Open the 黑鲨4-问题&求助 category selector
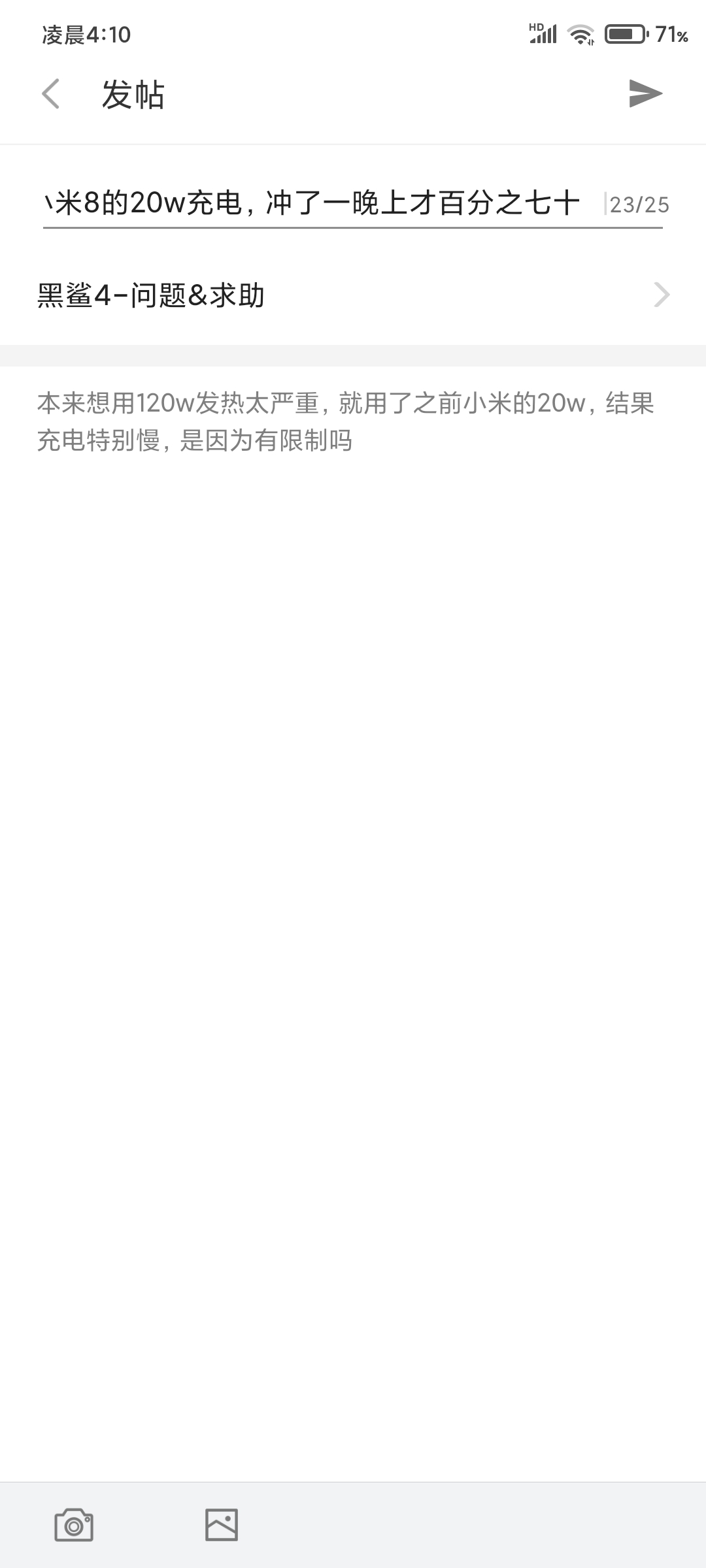706x1568 pixels. tap(353, 295)
